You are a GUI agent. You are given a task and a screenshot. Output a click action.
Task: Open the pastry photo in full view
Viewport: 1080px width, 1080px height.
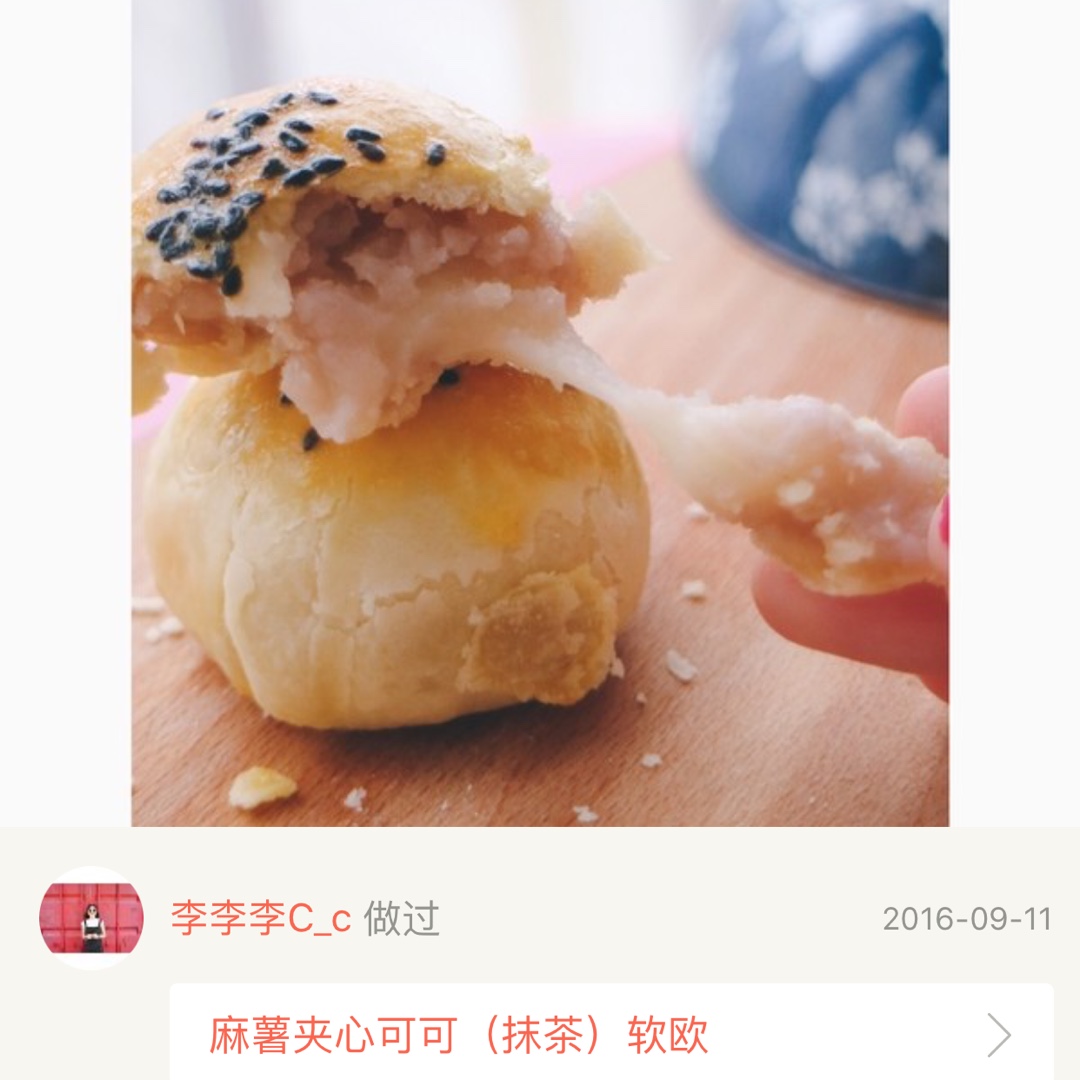540,412
